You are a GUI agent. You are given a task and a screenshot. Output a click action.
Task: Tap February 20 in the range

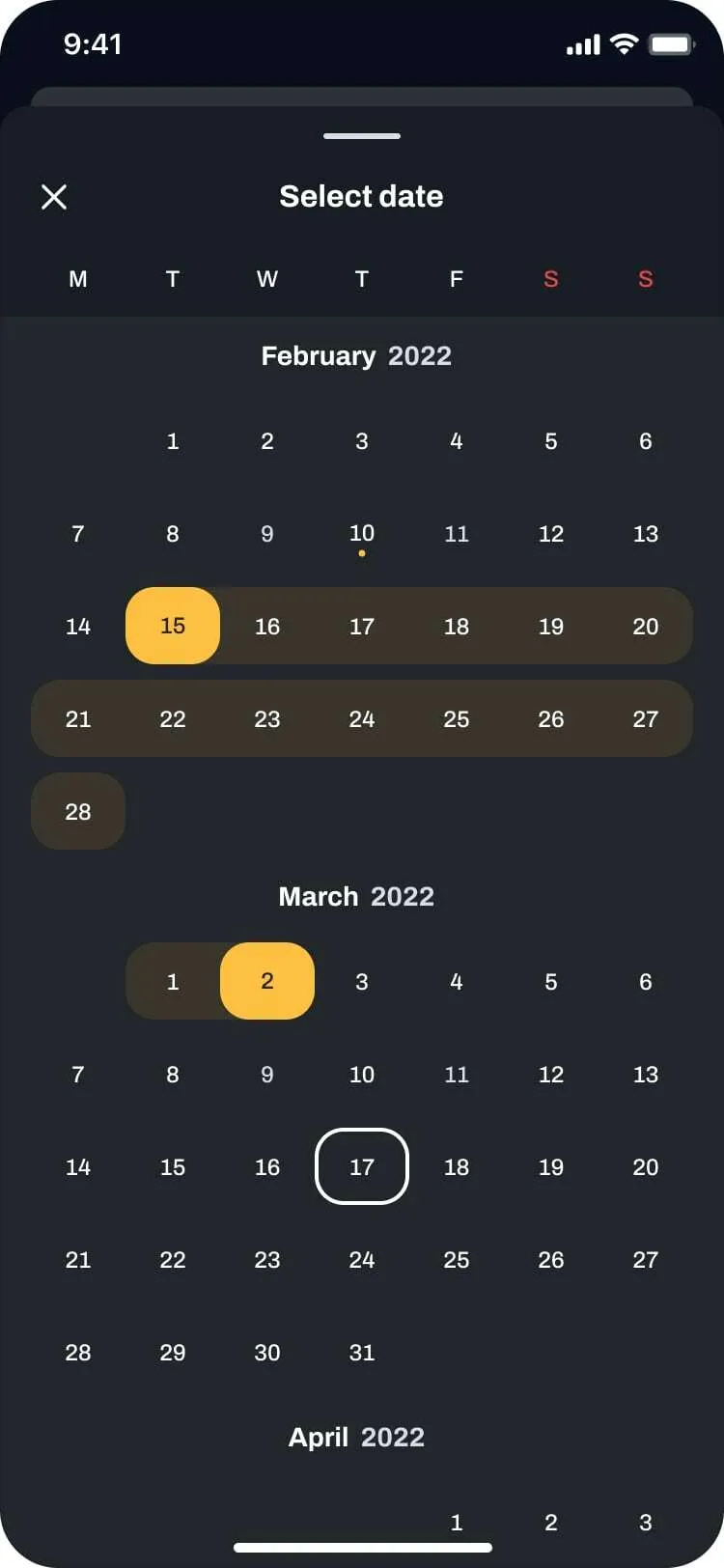[x=645, y=626]
